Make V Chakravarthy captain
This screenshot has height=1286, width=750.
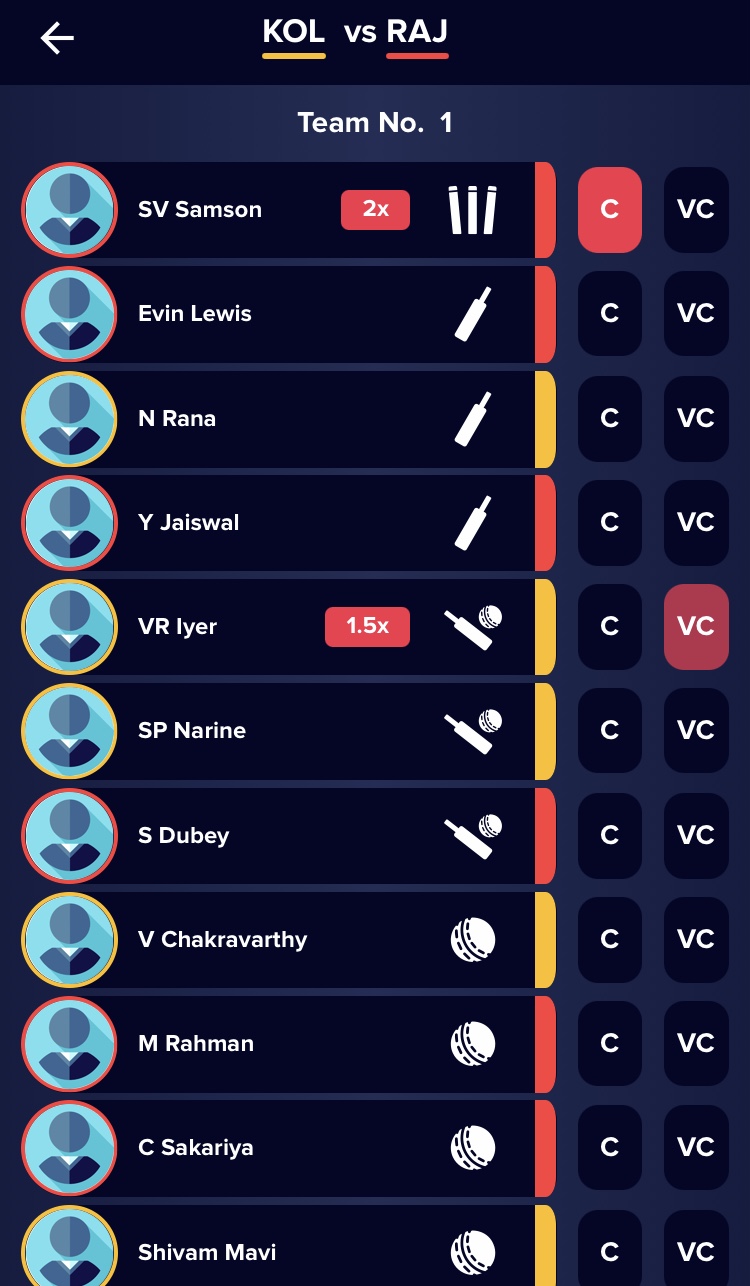[609, 940]
